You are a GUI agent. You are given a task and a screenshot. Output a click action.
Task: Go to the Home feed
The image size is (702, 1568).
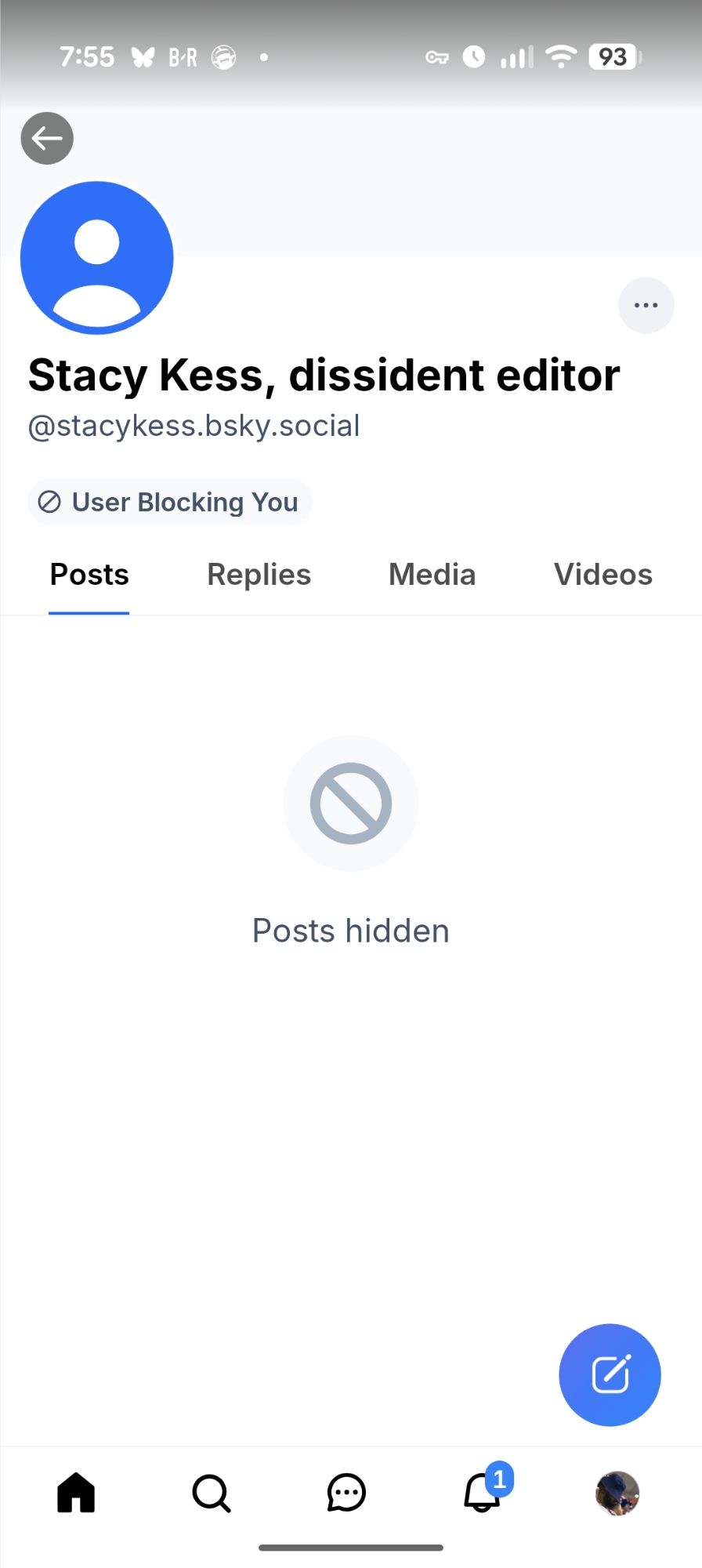tap(76, 1492)
